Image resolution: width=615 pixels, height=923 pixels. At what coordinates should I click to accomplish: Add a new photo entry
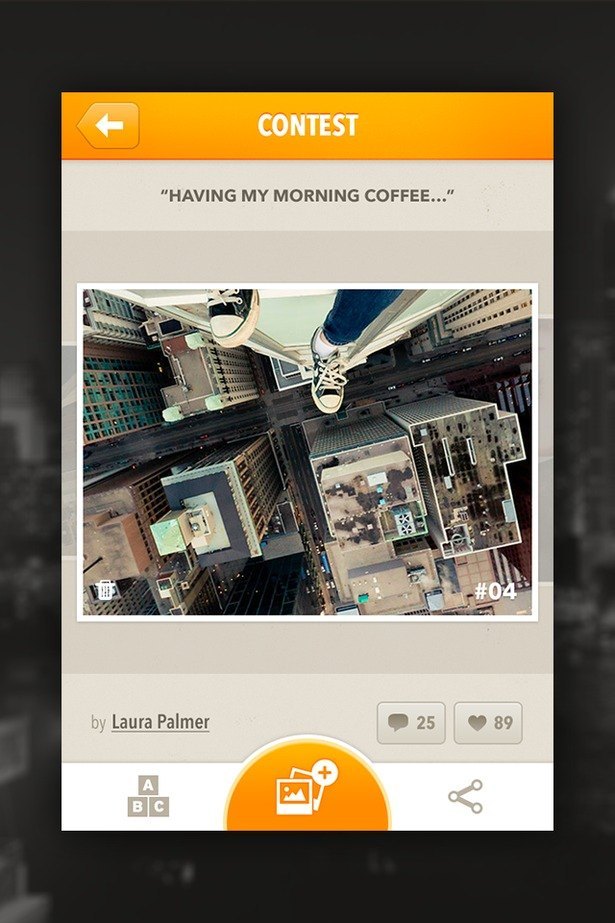(x=306, y=790)
